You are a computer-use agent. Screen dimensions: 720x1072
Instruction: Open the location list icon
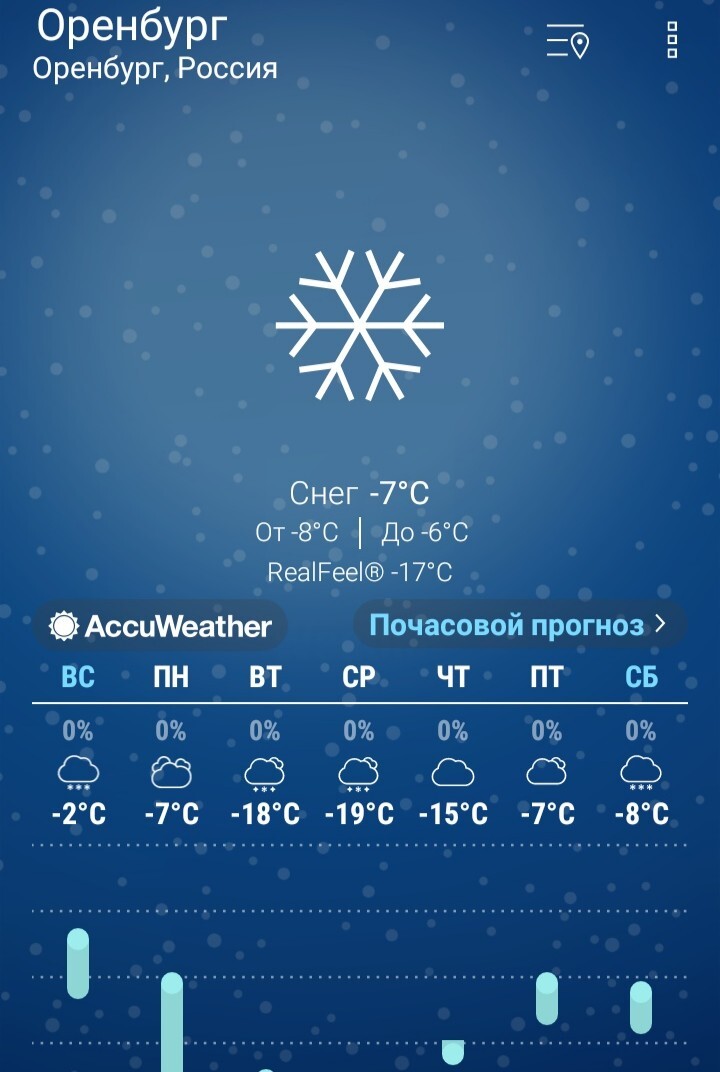click(x=567, y=42)
